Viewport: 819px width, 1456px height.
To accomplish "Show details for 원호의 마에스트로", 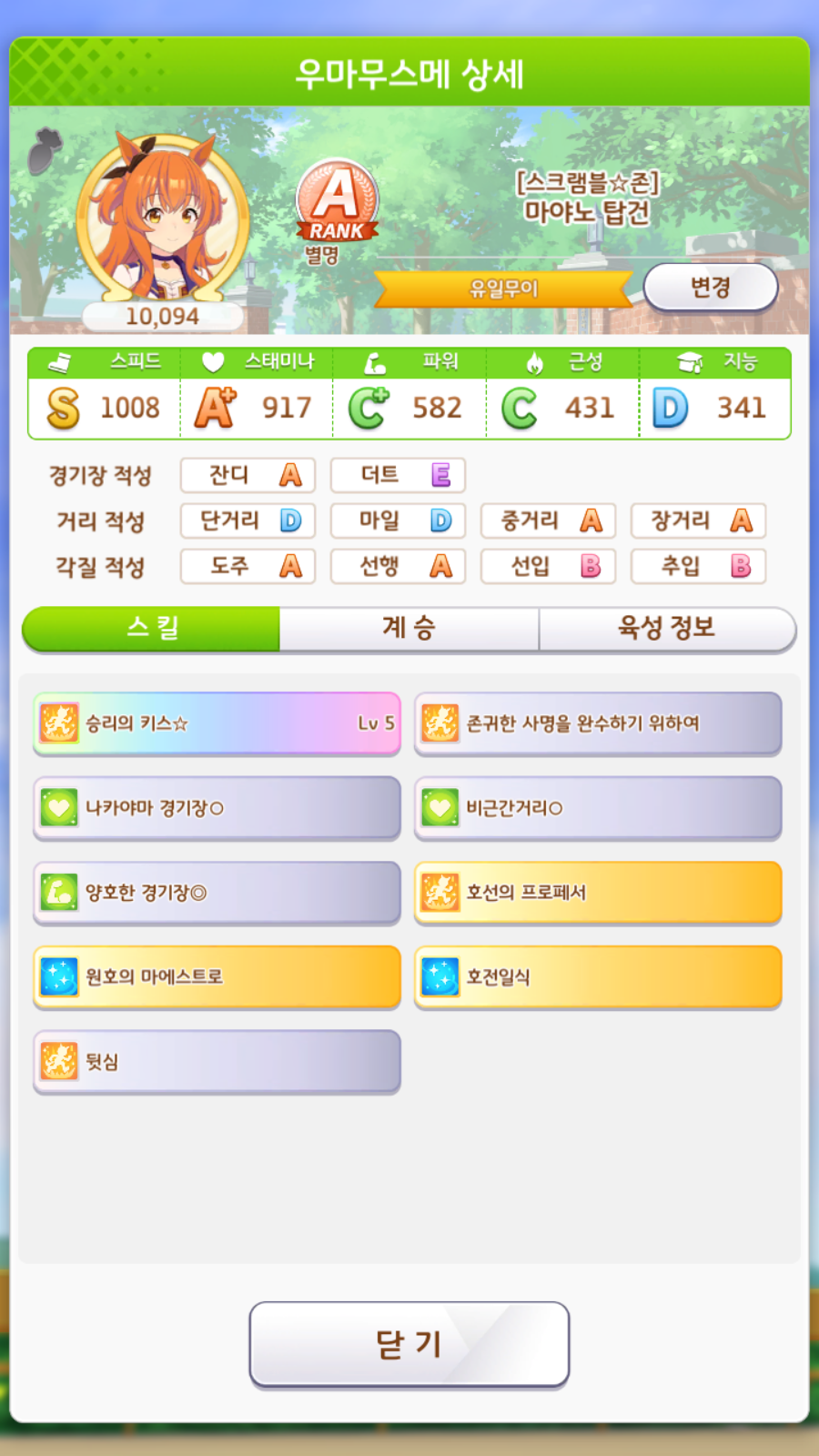I will [217, 977].
